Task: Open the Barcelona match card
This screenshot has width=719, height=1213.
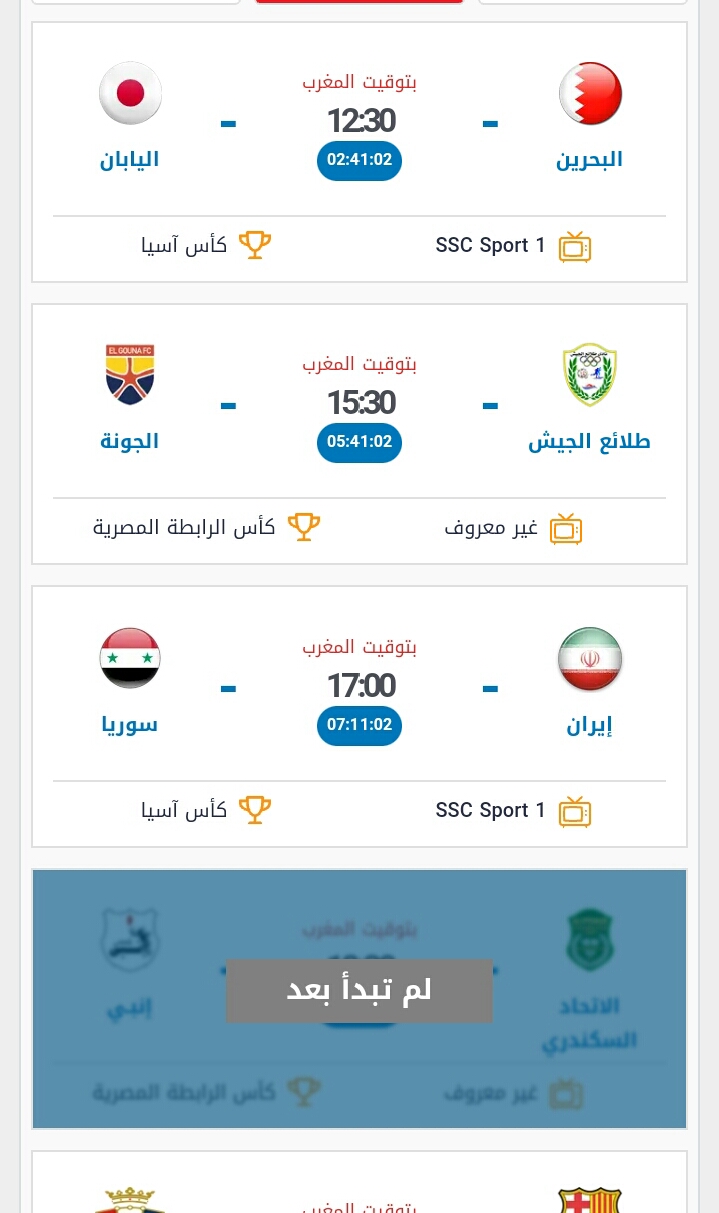Action: coord(359,1182)
